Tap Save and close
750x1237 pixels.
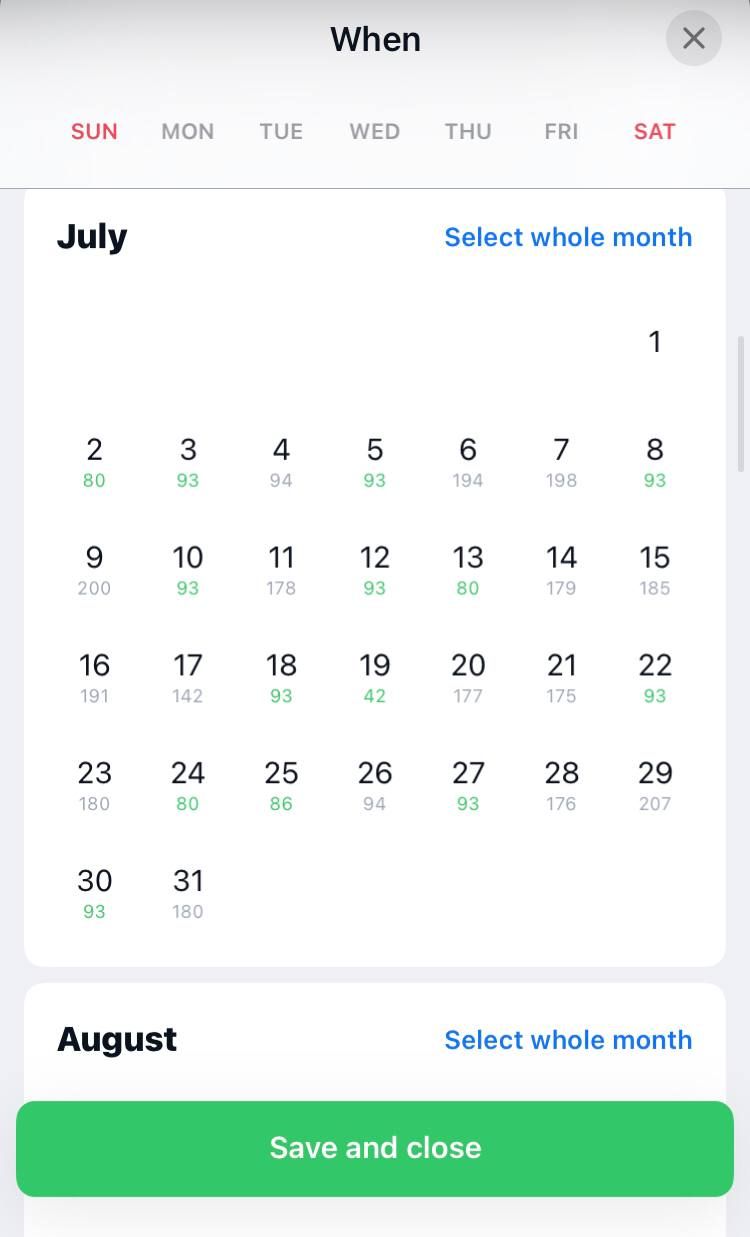click(x=375, y=1148)
